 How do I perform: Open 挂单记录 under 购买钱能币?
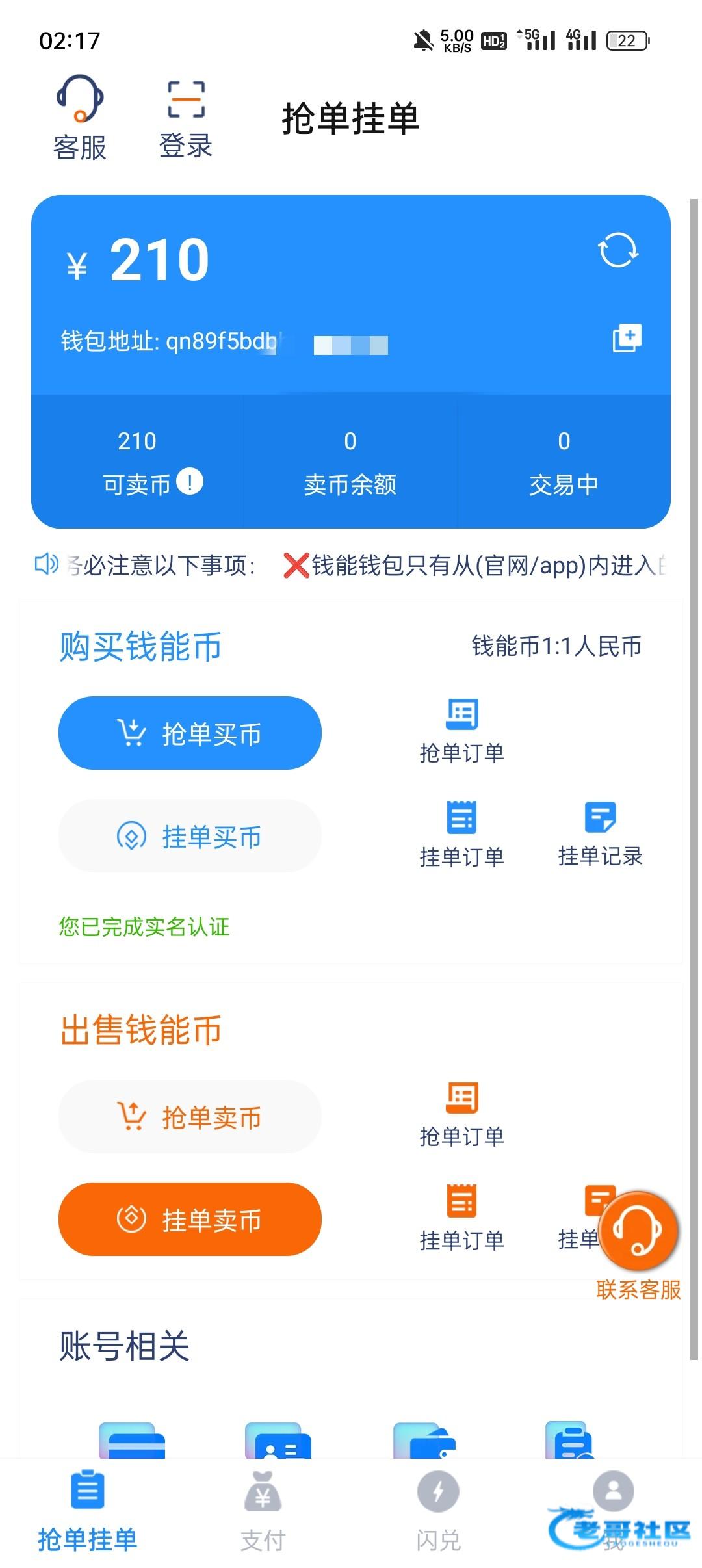600,834
